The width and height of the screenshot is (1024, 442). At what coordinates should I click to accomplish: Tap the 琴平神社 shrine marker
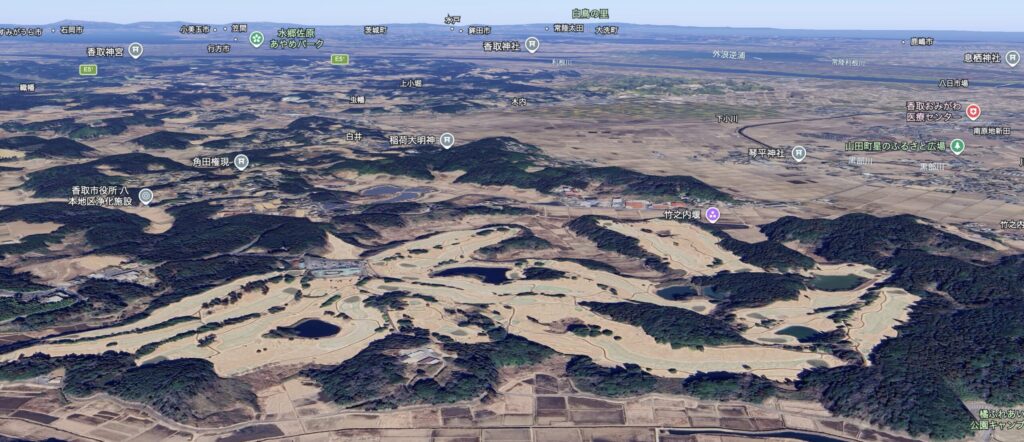pyautogui.click(x=798, y=153)
